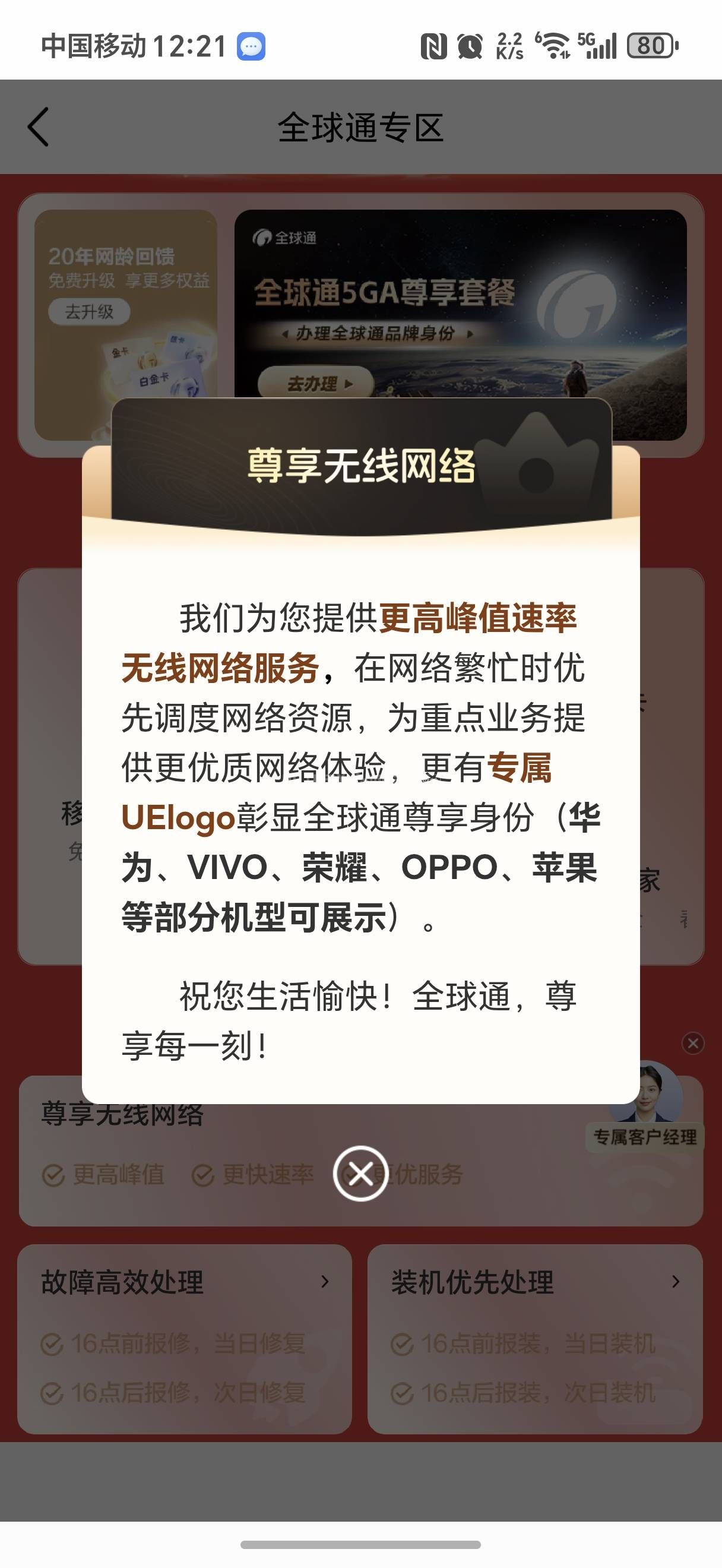Screen dimensions: 722x1568
Task: Tap 去办理 on the 5GA package banner
Action: (316, 384)
